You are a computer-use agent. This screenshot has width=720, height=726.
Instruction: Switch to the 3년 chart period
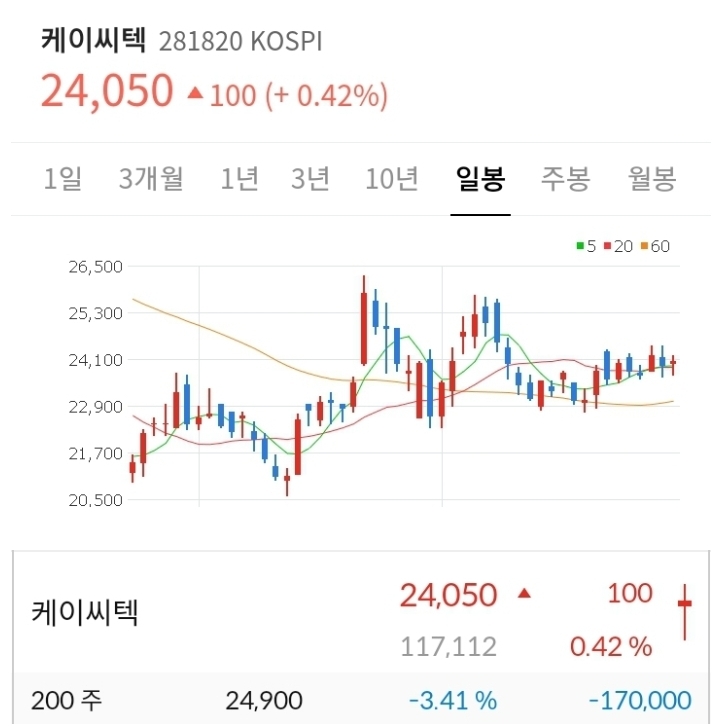click(310, 180)
